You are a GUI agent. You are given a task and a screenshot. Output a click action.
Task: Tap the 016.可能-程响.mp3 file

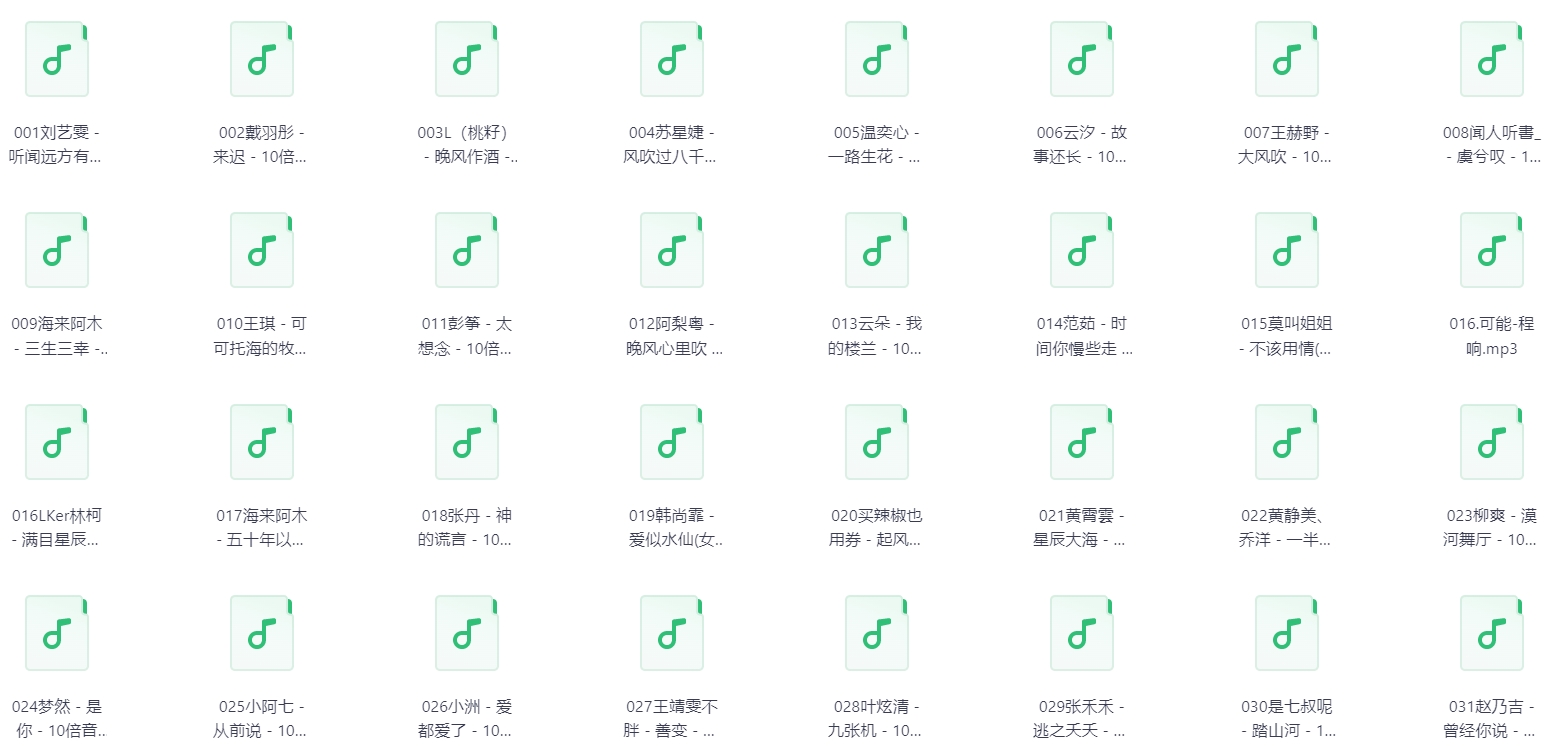click(x=1492, y=251)
